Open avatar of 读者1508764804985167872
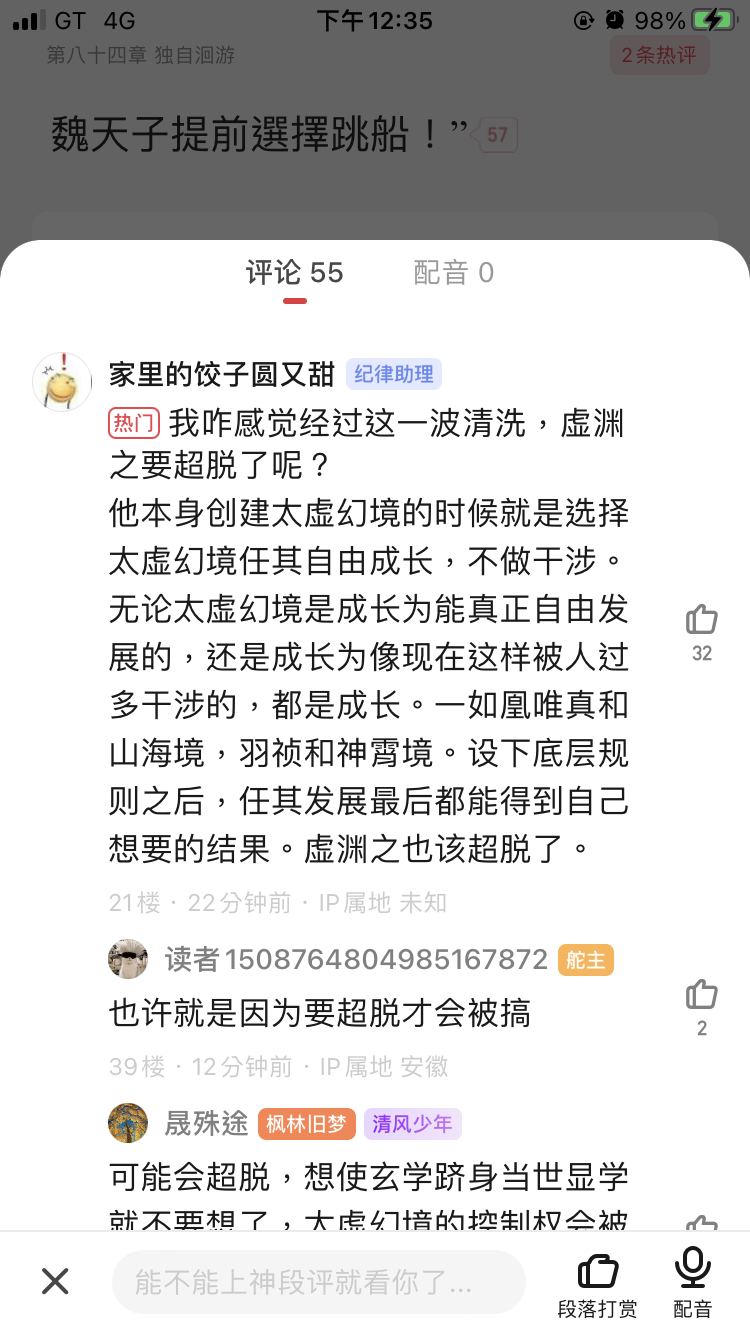The width and height of the screenshot is (750, 1334). click(x=128, y=959)
